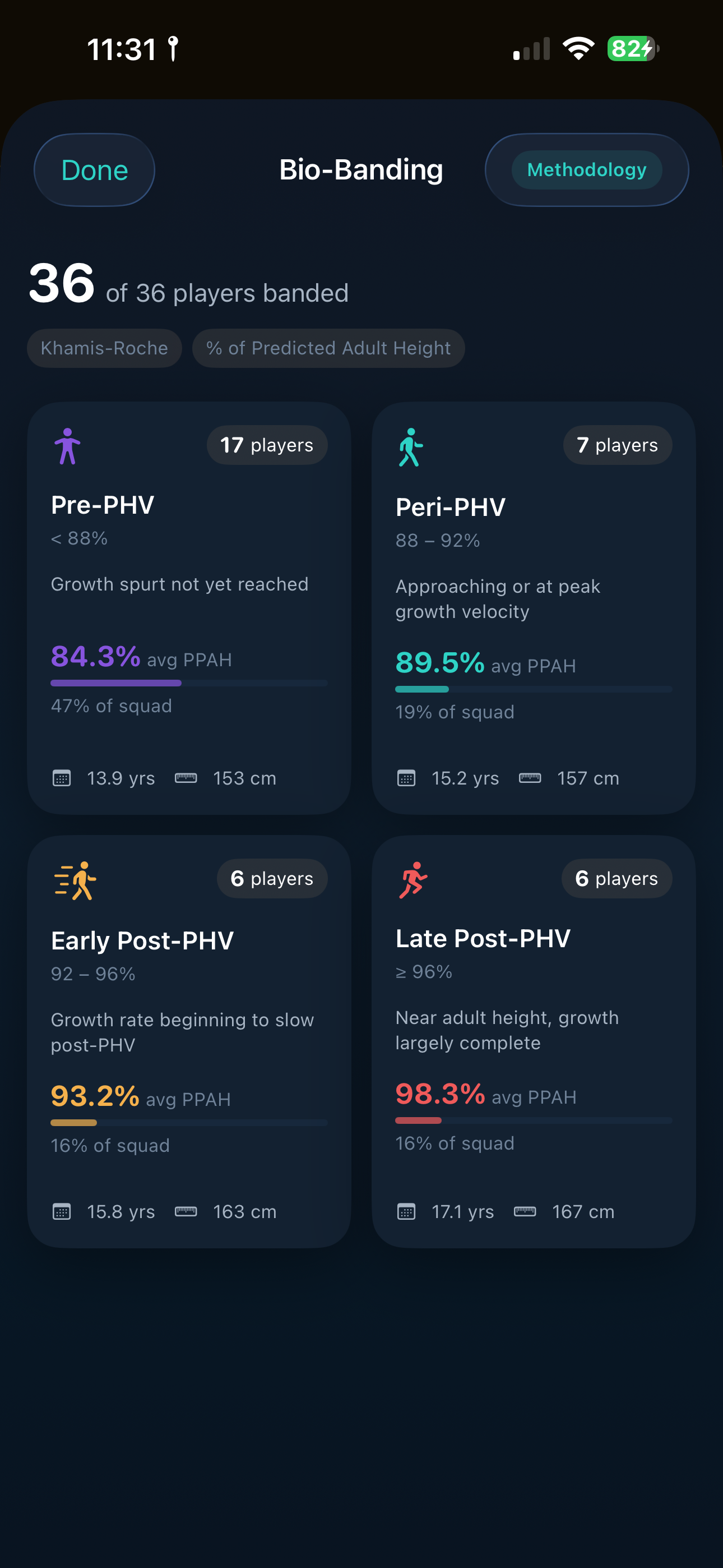Toggle the 17 players badge on Pre-PHV
This screenshot has height=1568, width=723.
click(267, 445)
